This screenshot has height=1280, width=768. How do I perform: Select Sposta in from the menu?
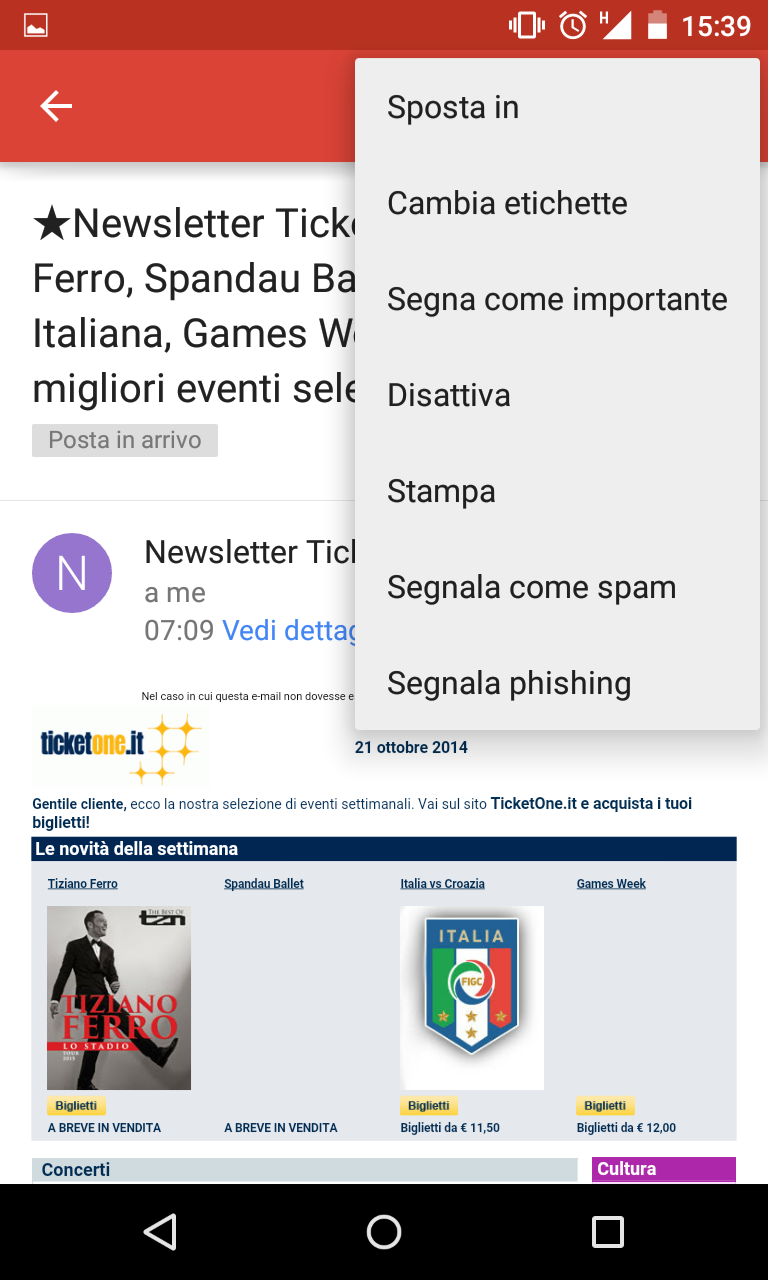tap(557, 107)
